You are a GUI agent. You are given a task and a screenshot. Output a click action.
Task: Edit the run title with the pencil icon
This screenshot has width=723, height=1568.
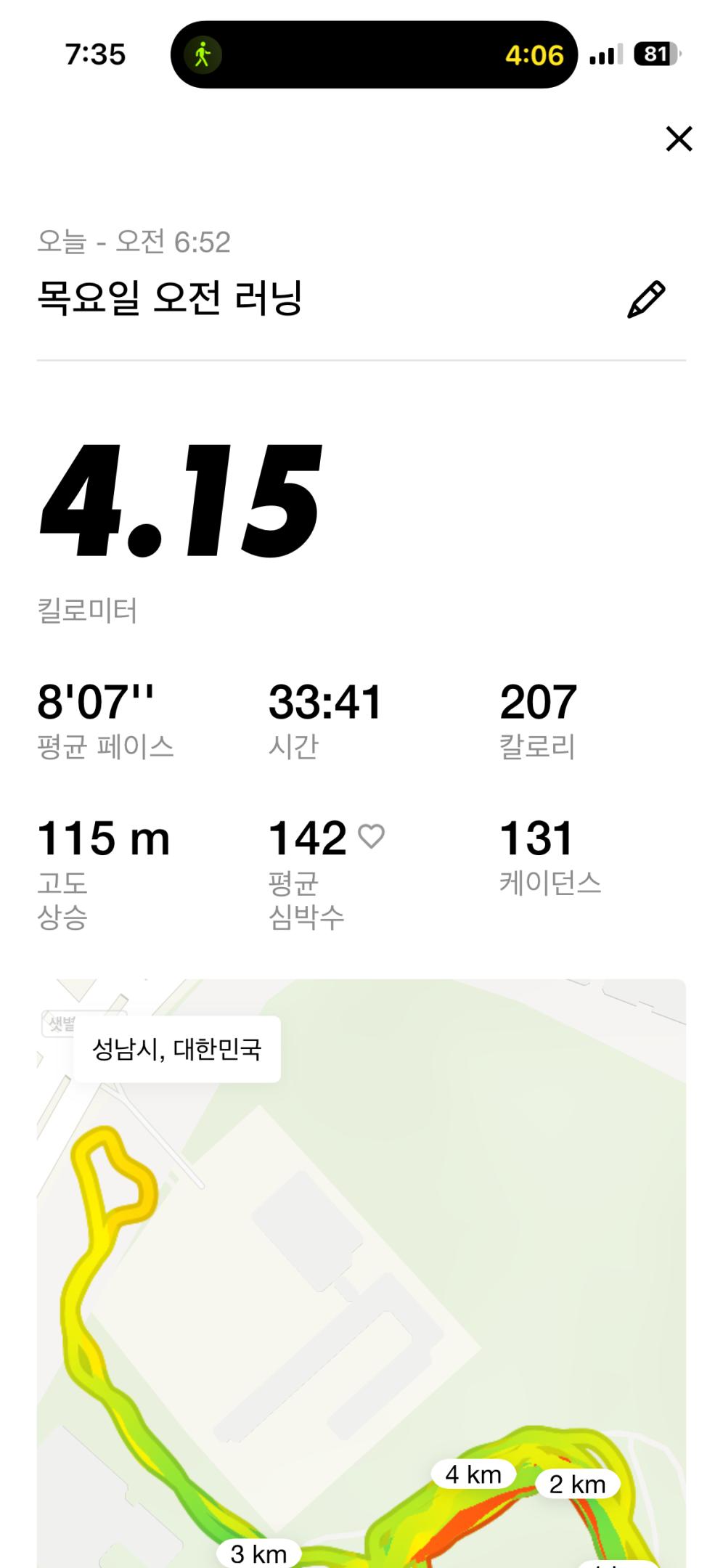tap(645, 299)
